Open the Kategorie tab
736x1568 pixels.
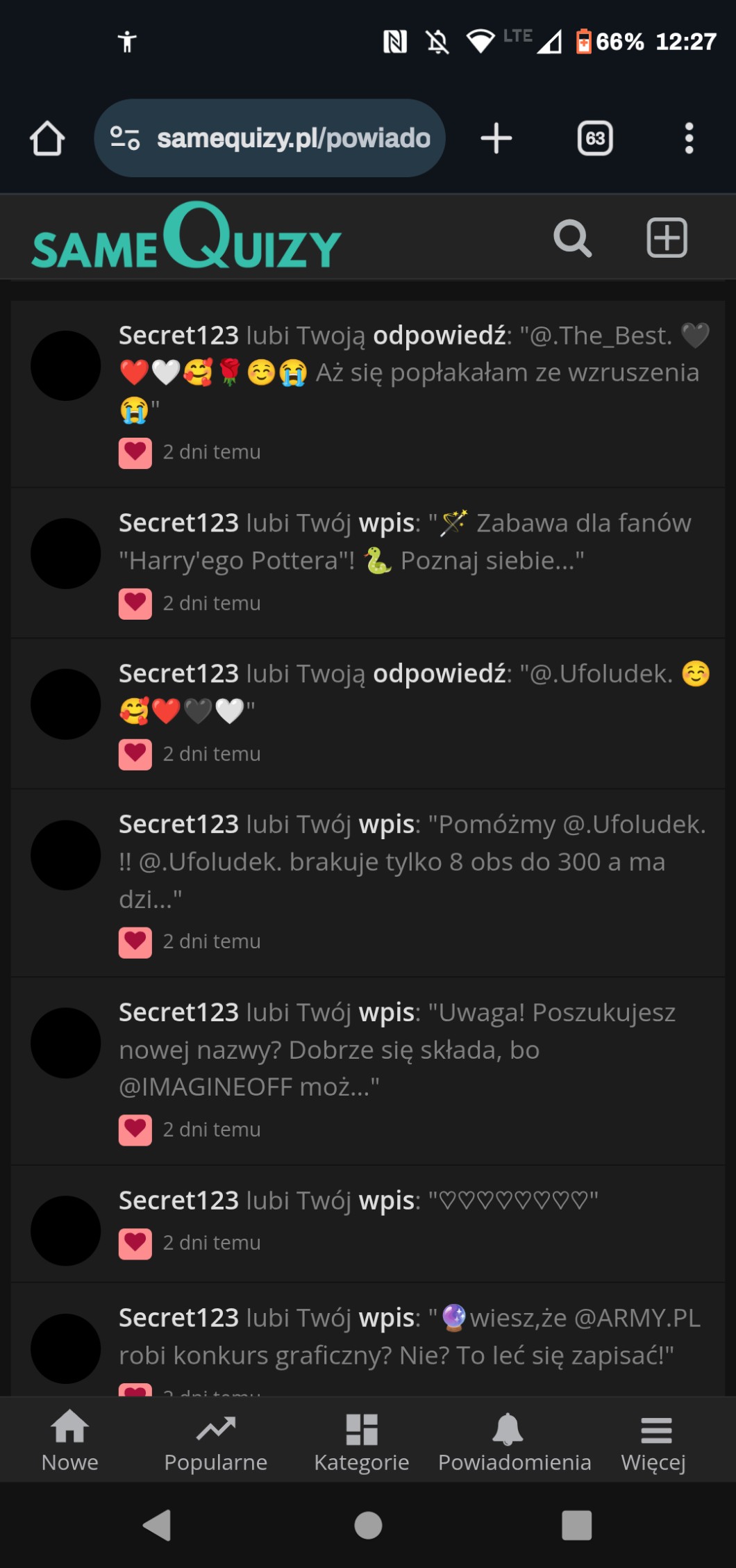tap(361, 1441)
